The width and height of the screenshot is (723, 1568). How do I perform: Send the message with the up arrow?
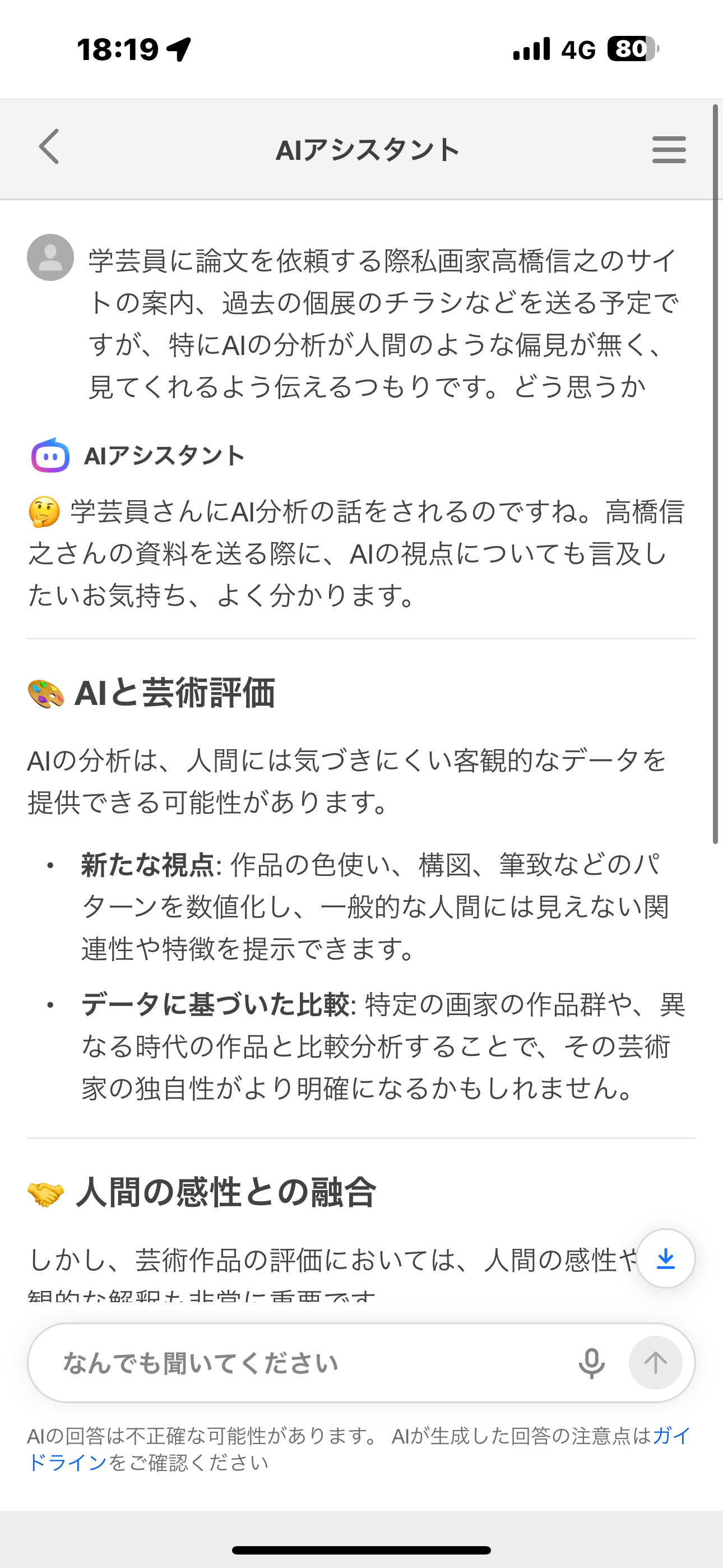tap(655, 1363)
